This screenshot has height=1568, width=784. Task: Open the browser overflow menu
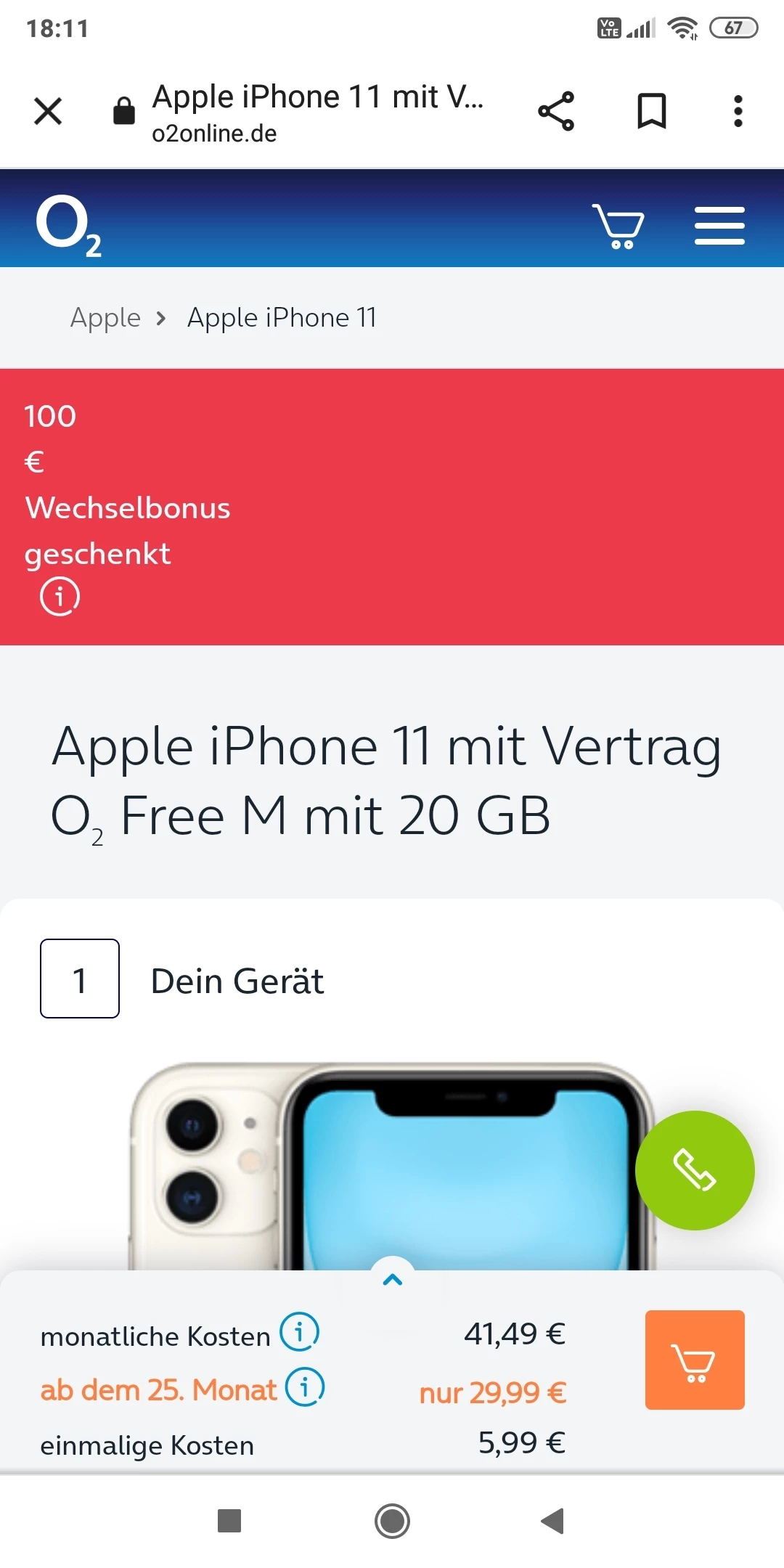coord(738,112)
